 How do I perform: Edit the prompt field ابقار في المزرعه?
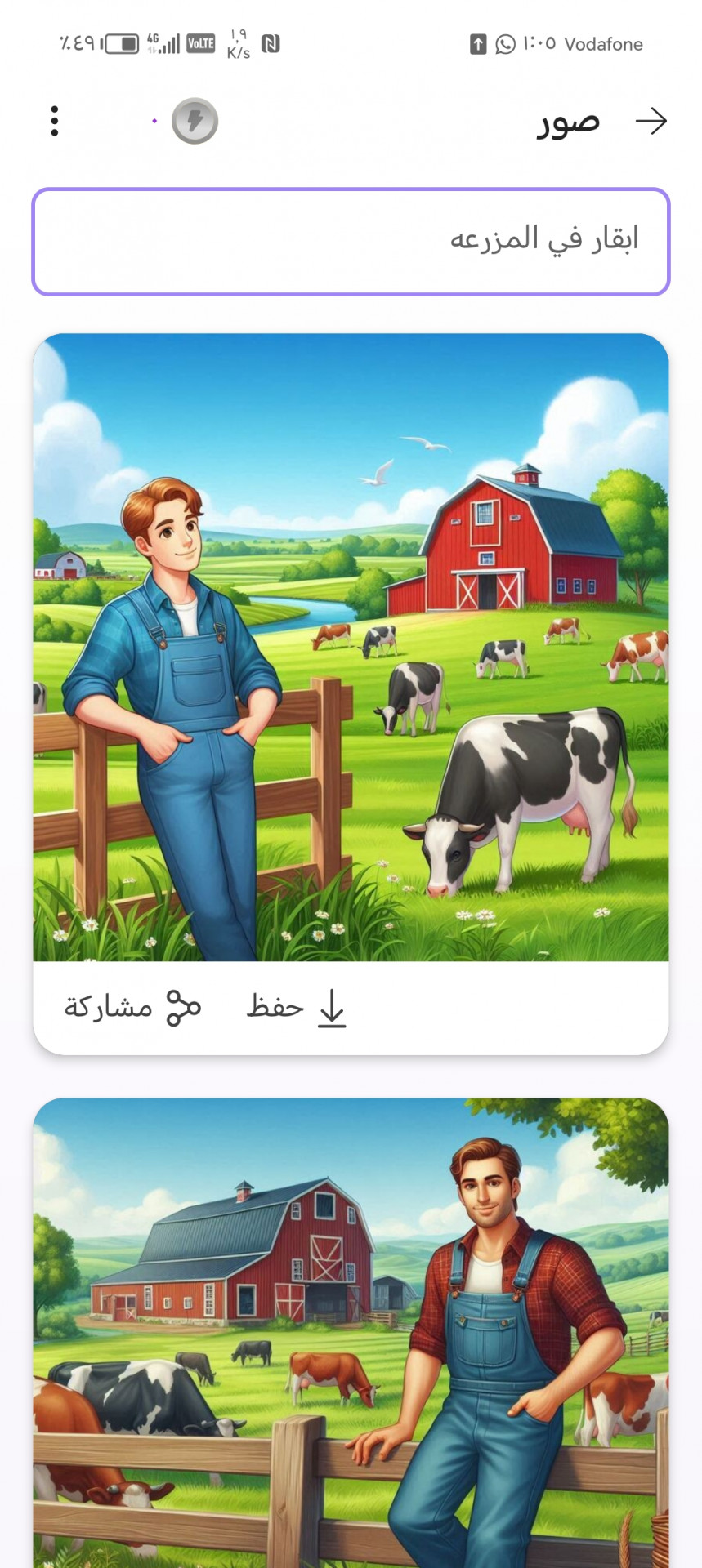tap(351, 242)
